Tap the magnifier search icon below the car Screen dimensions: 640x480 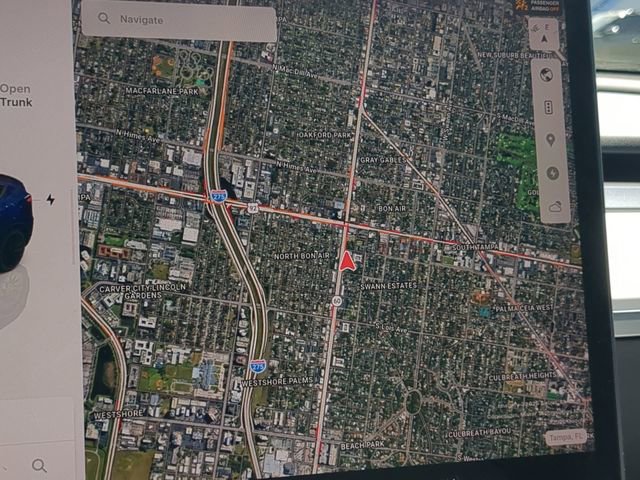39,465
